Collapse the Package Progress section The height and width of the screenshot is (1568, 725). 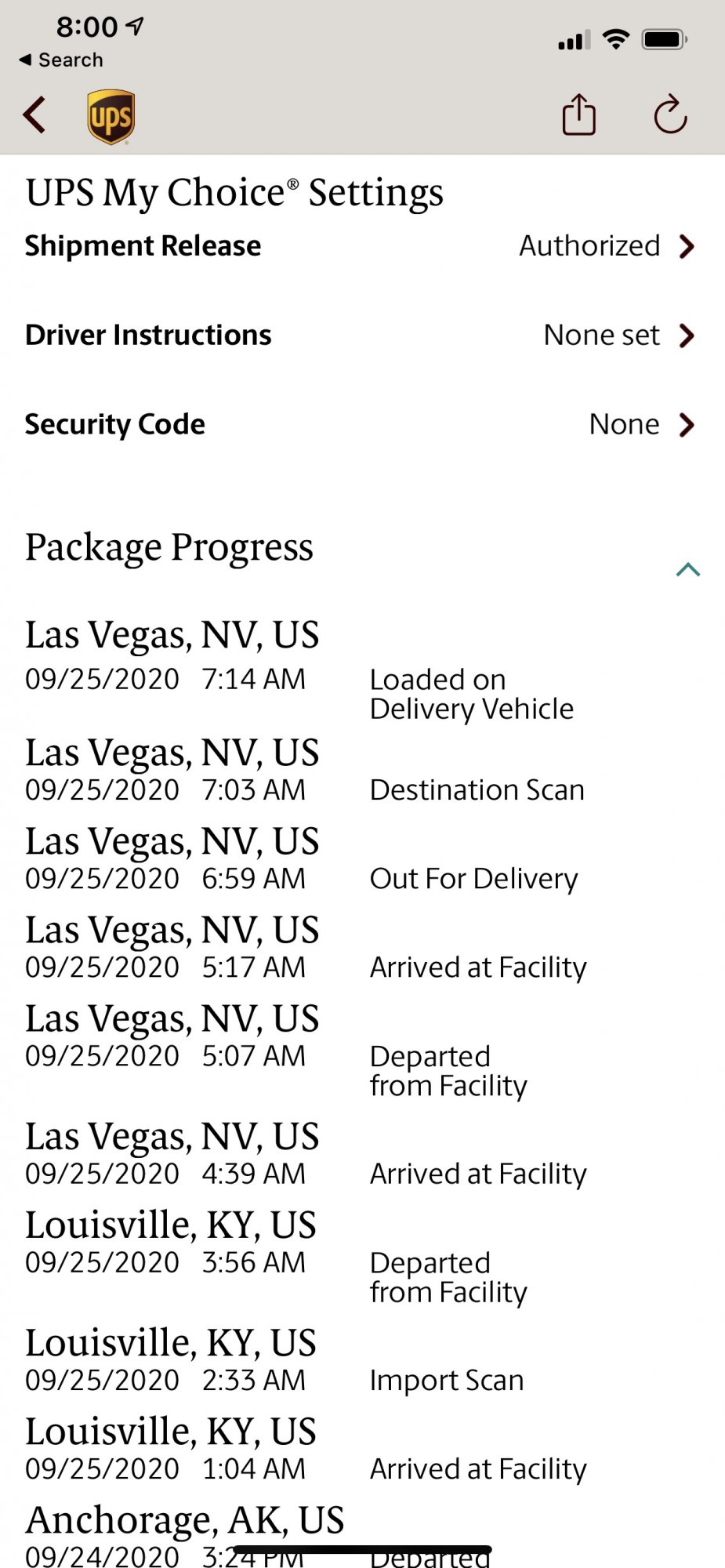(x=687, y=569)
